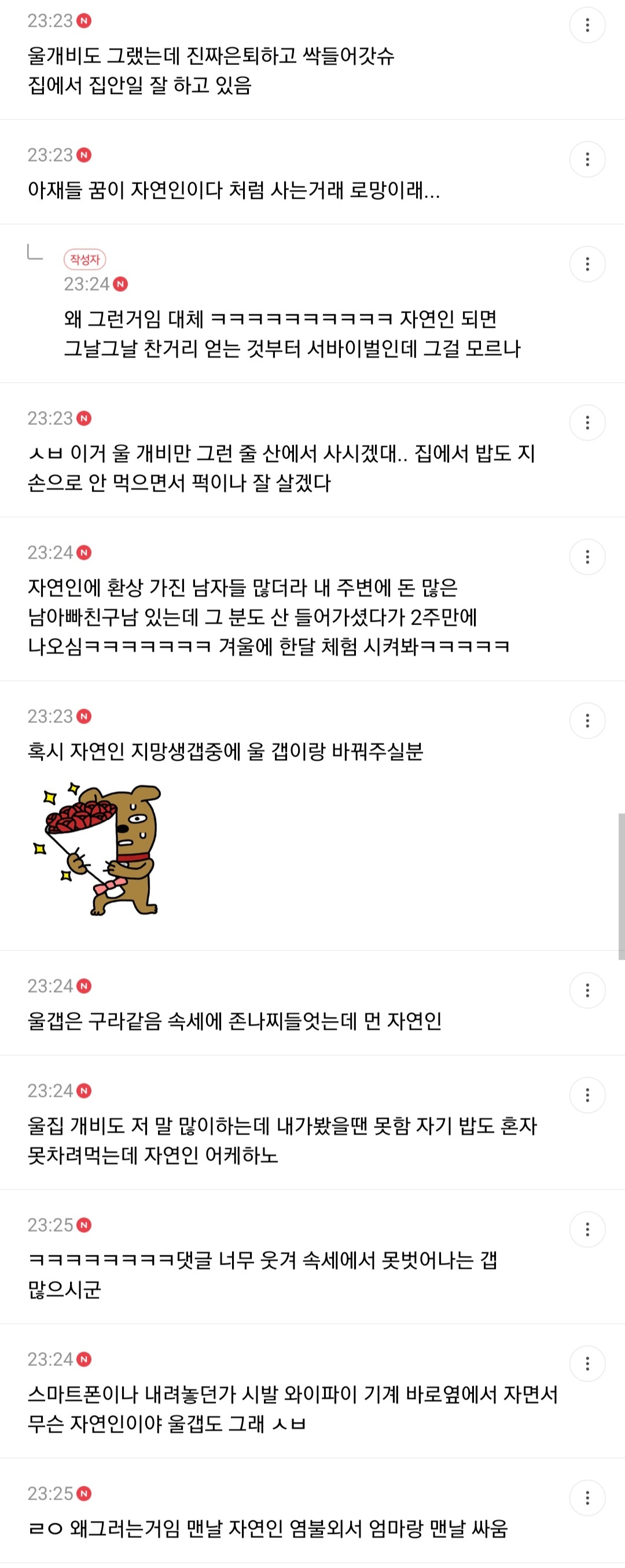Open options for the 울개비도 그랬는데 comment

[587, 25]
